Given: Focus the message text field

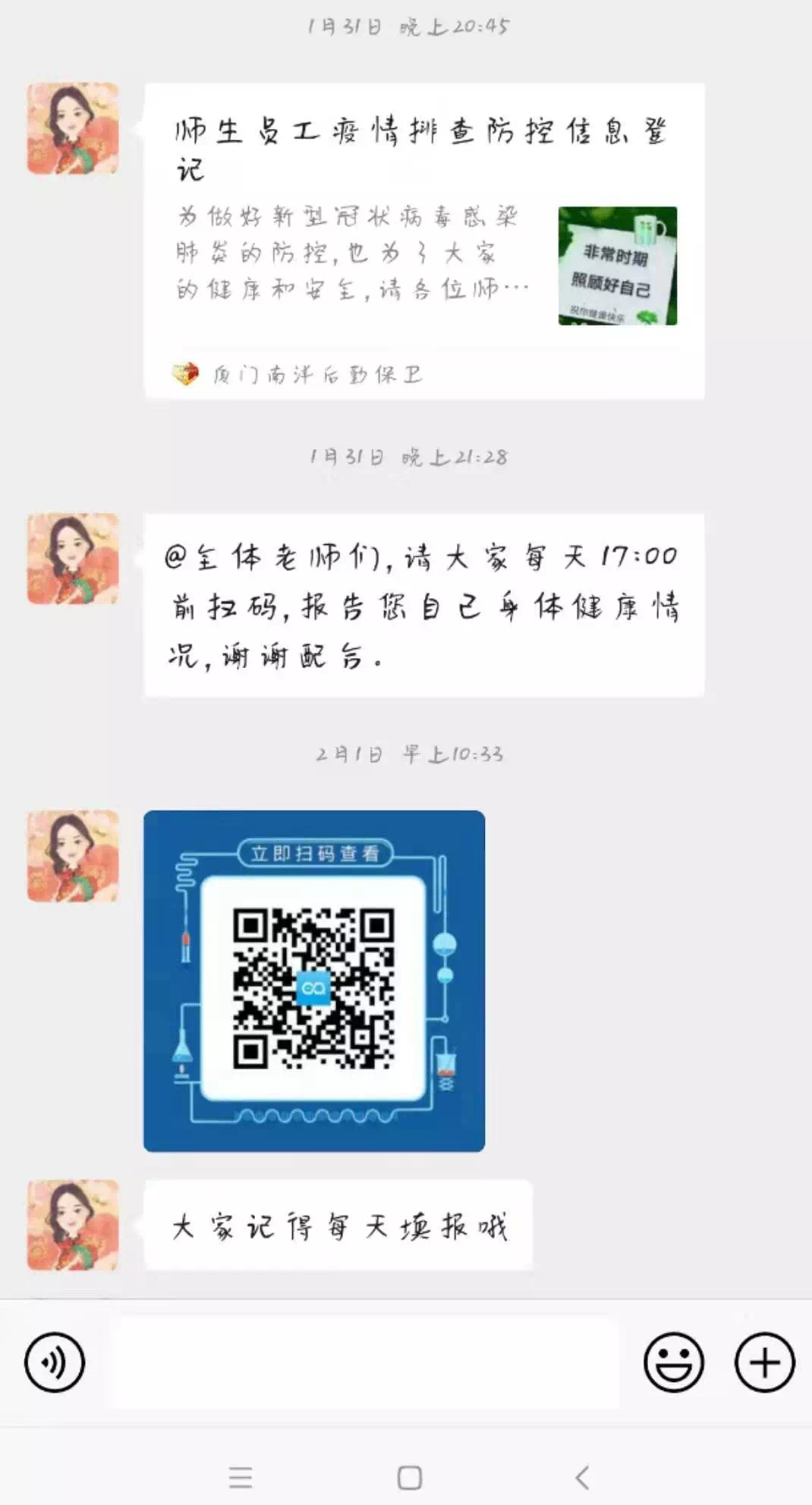Looking at the screenshot, I should click(x=363, y=1362).
